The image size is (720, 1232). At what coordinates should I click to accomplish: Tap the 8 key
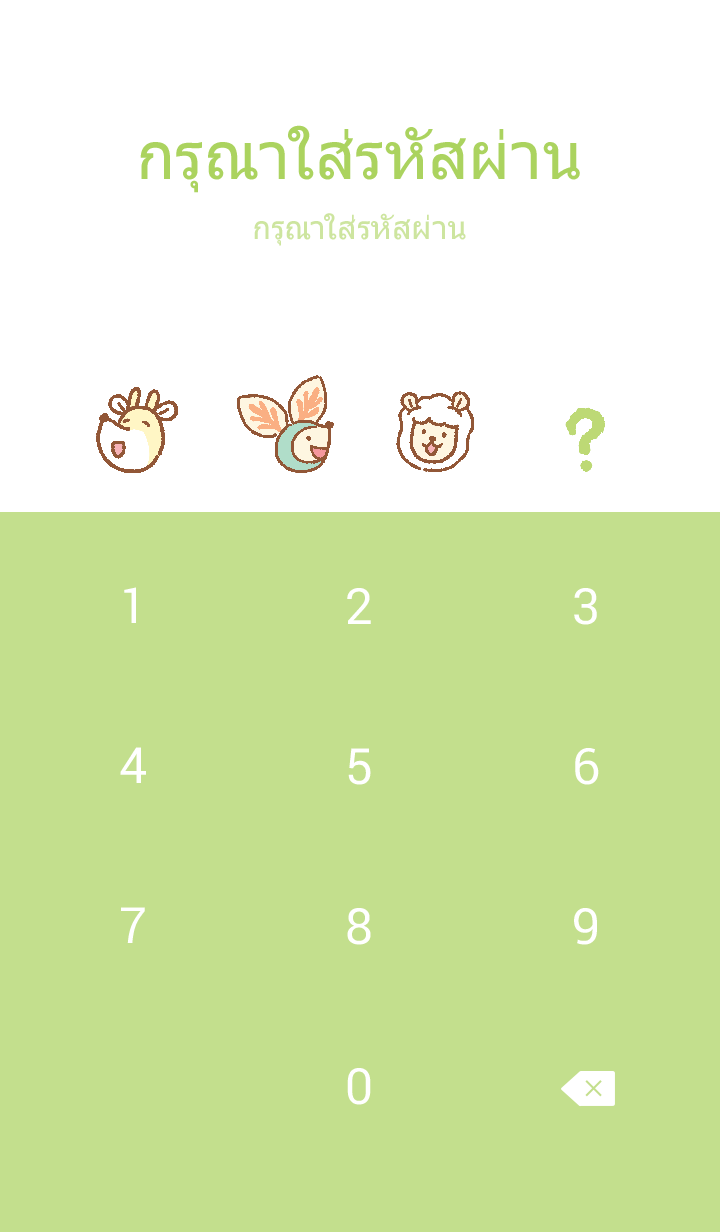click(x=359, y=927)
